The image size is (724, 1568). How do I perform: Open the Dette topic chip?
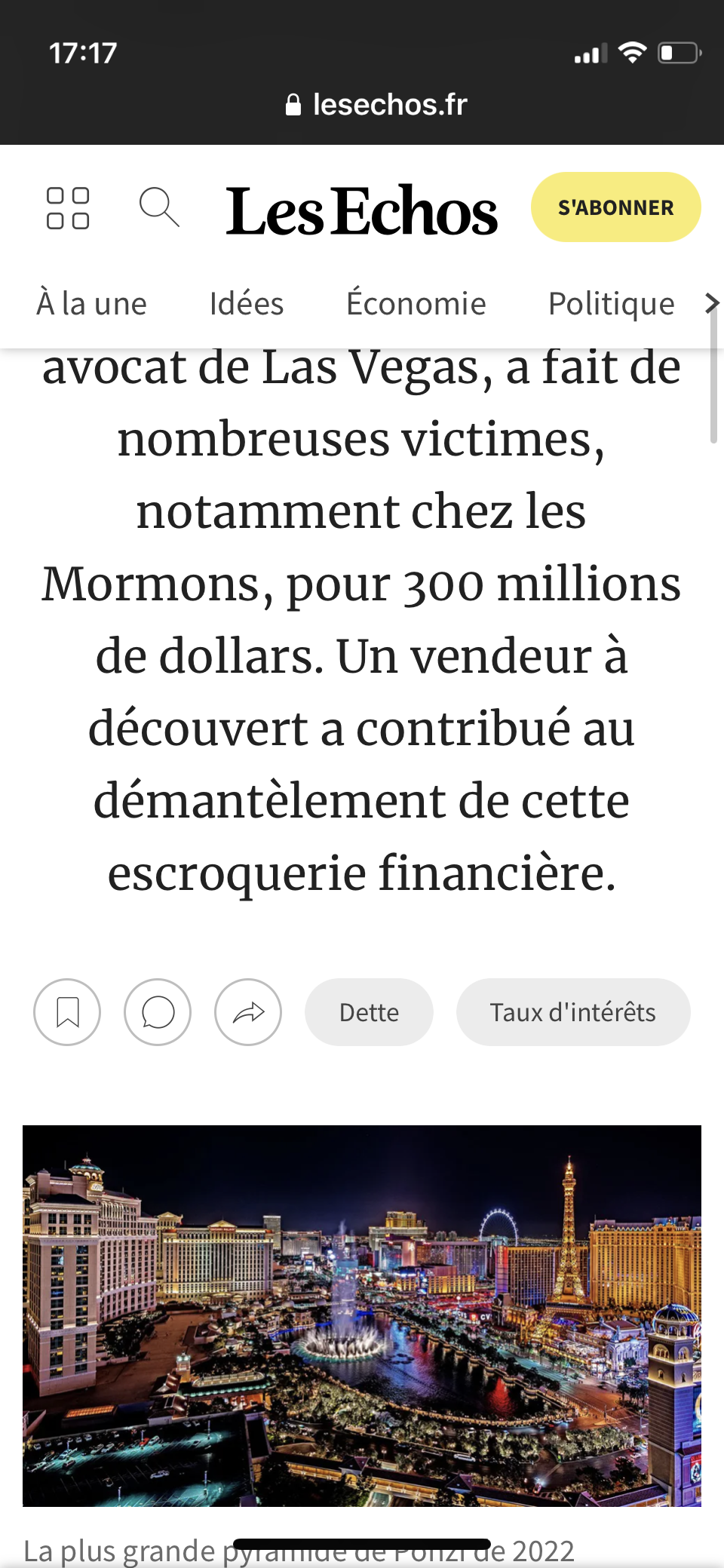point(369,1012)
